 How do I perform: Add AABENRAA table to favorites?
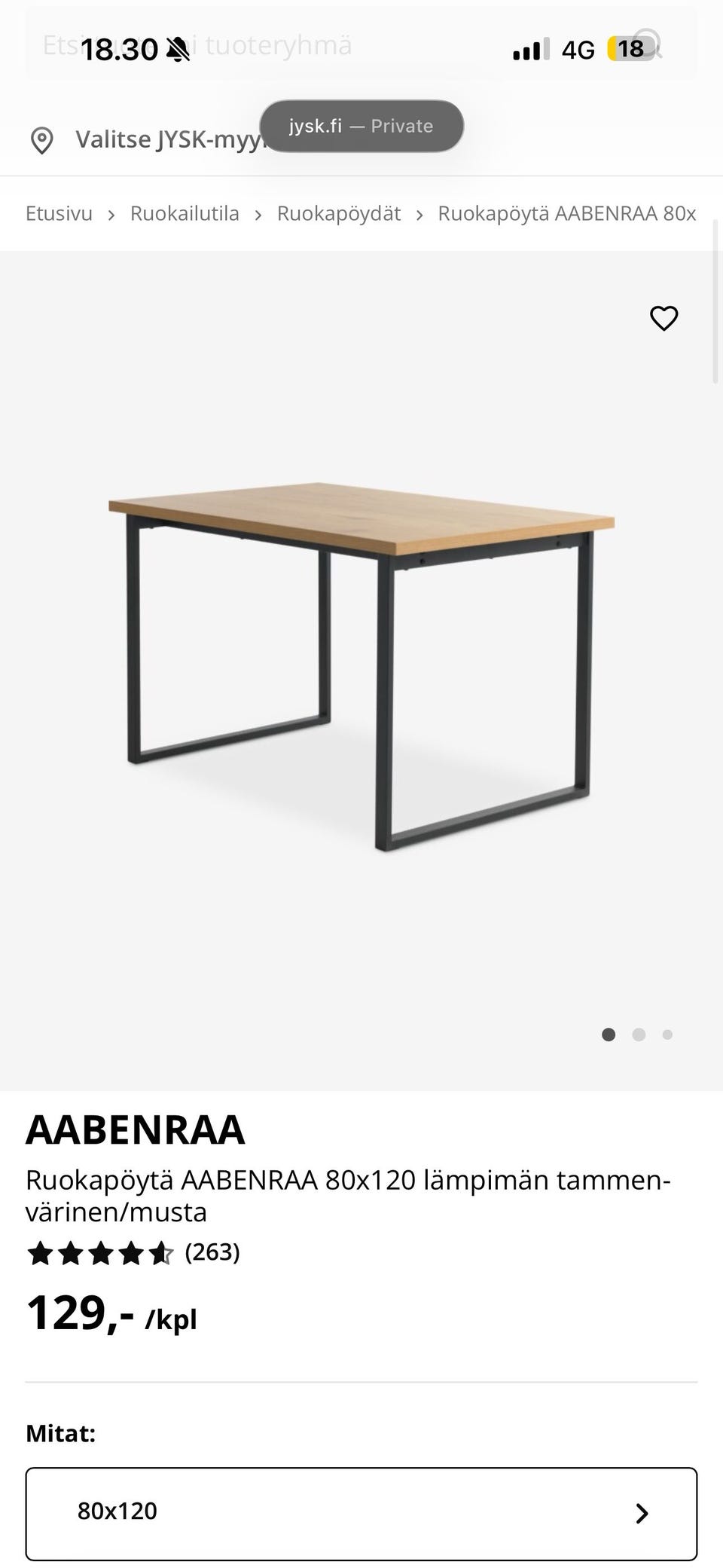click(664, 319)
